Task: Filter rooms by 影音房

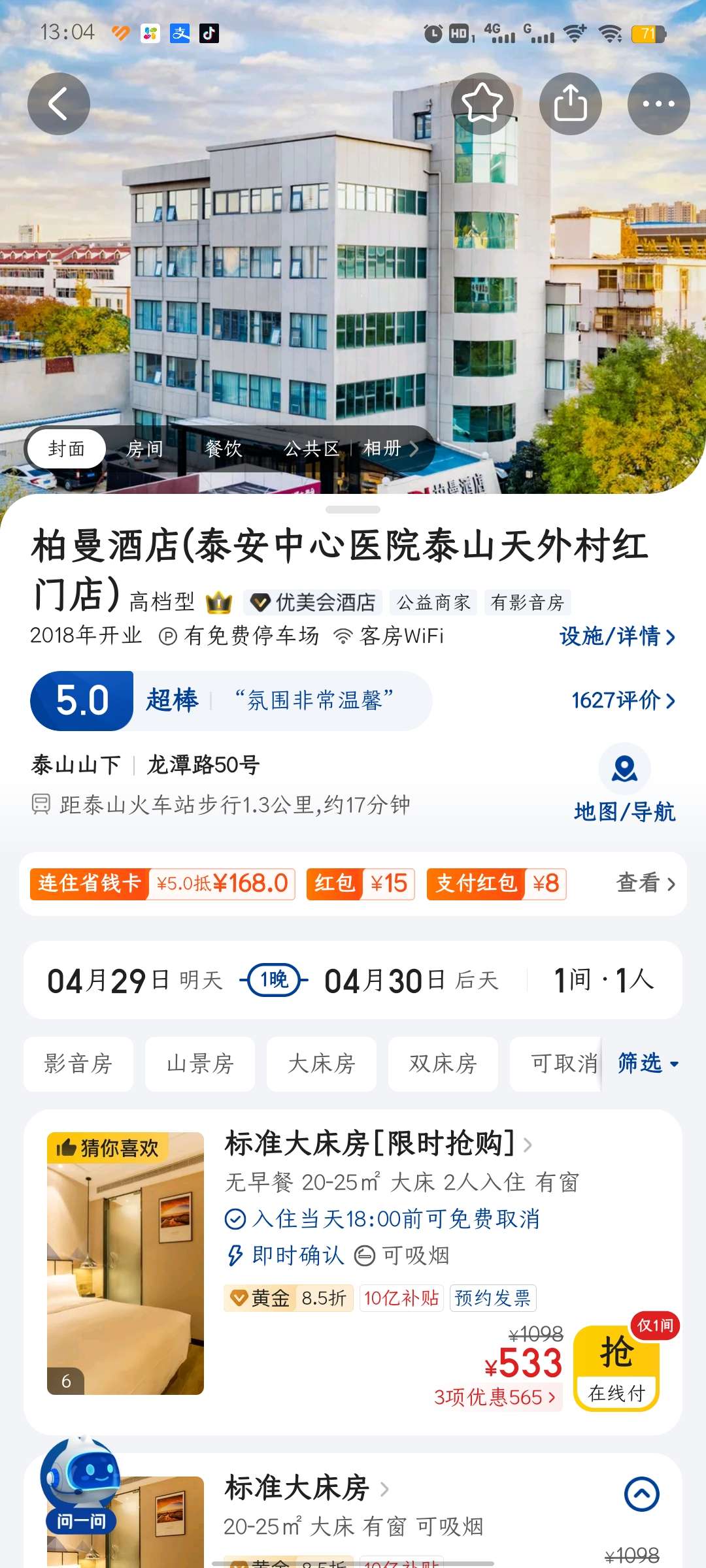Action: coord(78,1064)
